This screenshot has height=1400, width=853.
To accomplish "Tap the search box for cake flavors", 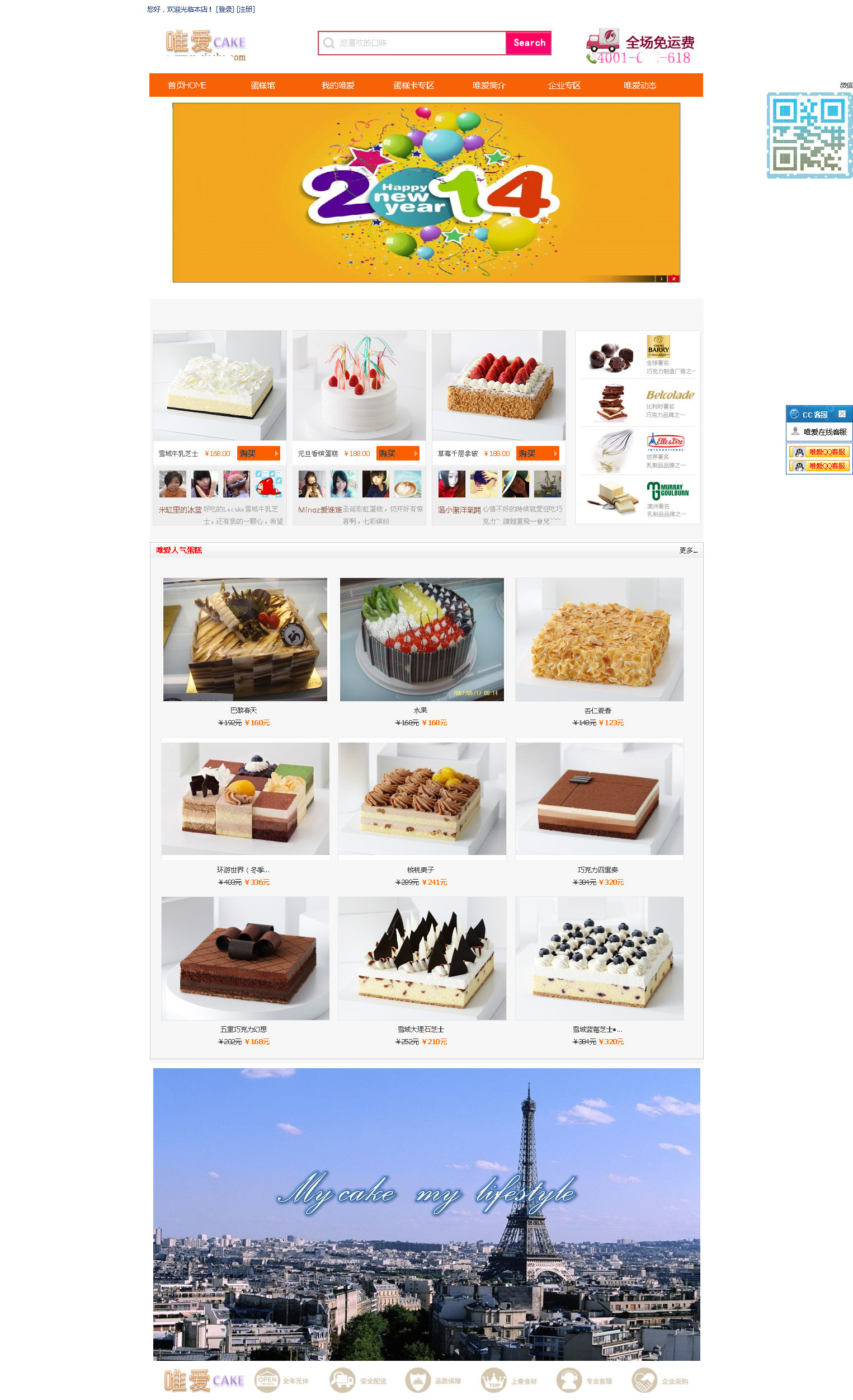I will point(419,43).
